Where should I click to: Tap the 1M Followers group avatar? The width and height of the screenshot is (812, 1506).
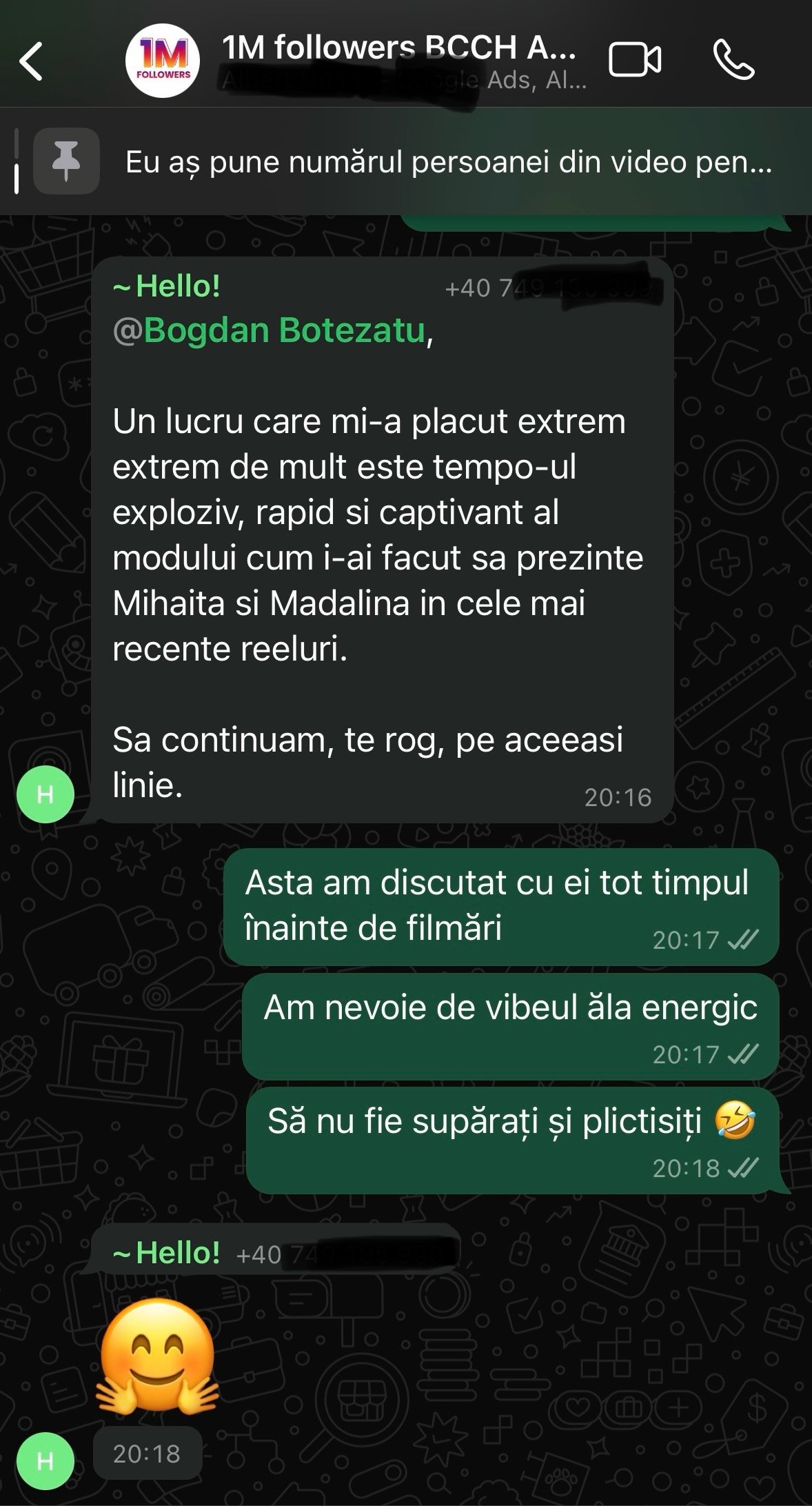pyautogui.click(x=163, y=61)
